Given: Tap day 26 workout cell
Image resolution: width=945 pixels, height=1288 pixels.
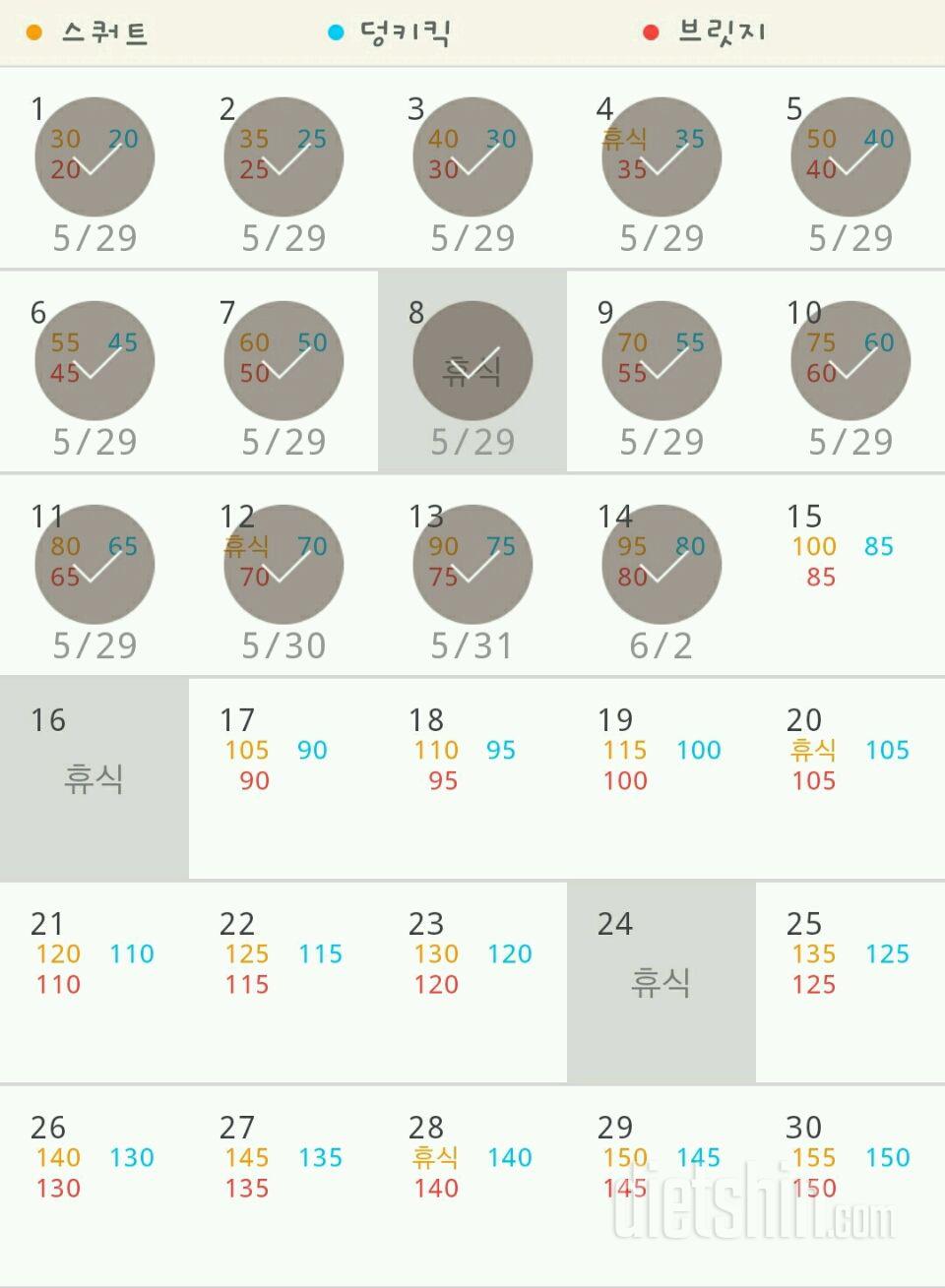Looking at the screenshot, I should click(94, 1186).
